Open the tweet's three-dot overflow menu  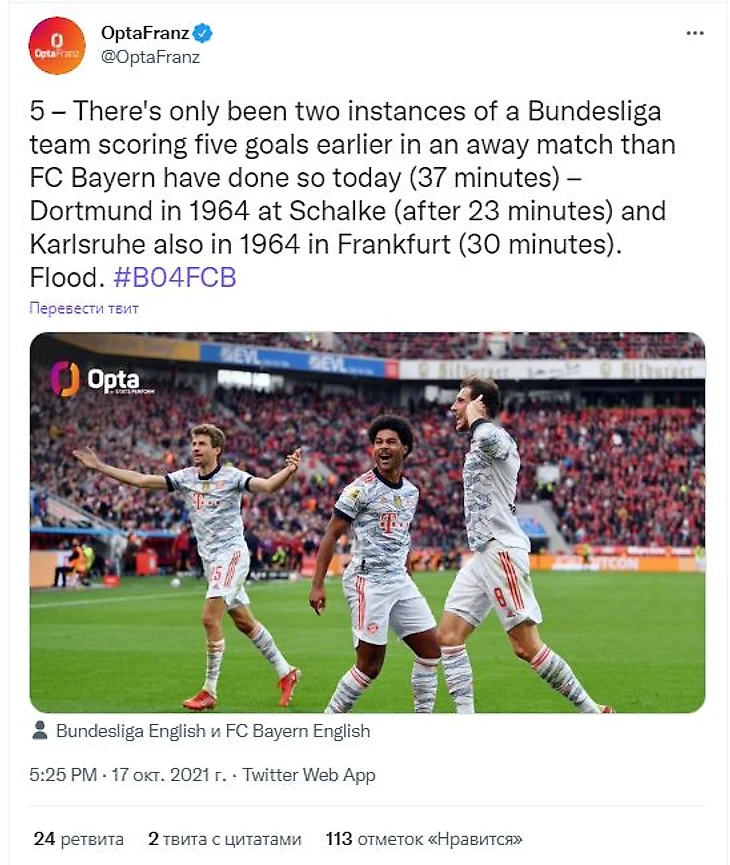694,33
